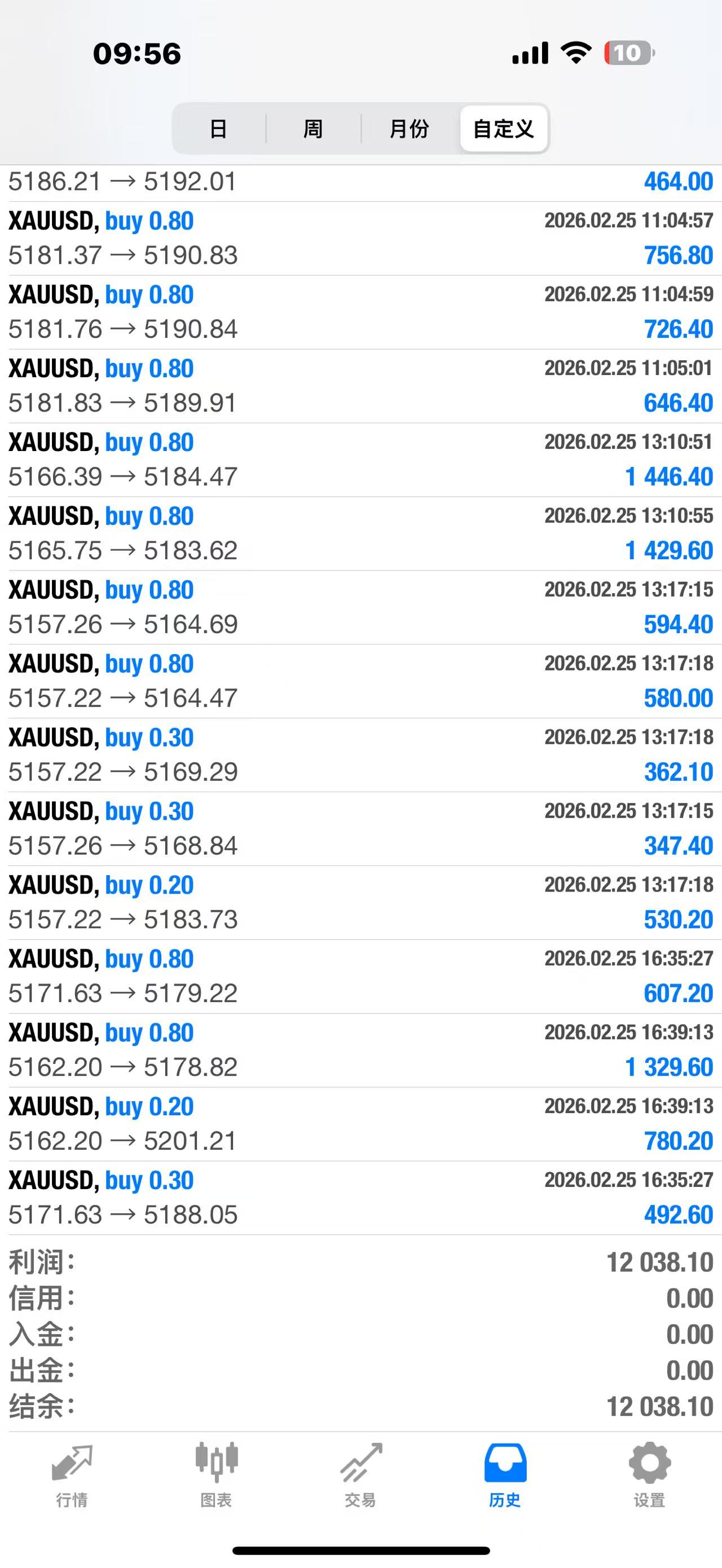Select the 自定义 custom period segment

pyautogui.click(x=504, y=129)
